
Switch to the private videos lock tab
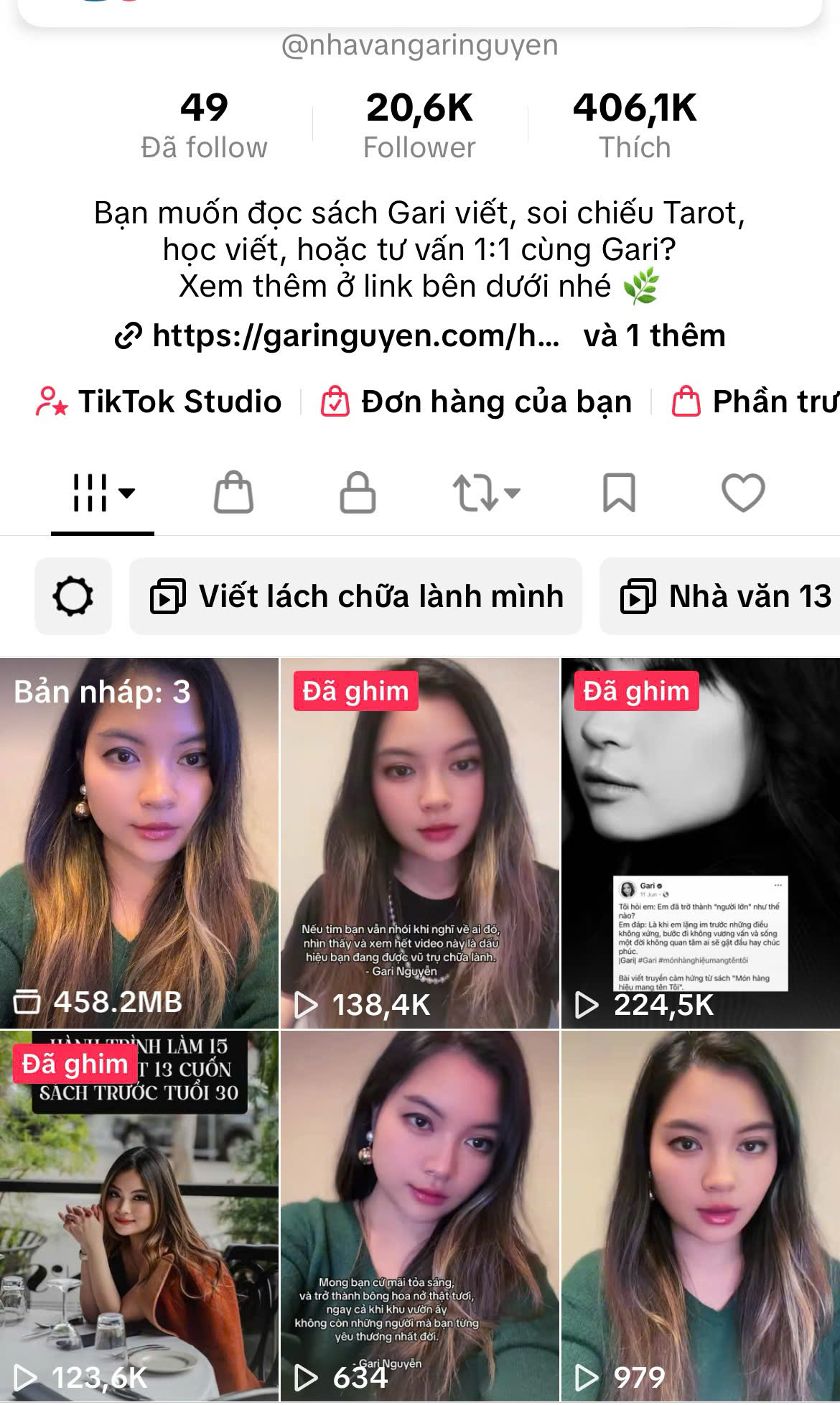[358, 493]
